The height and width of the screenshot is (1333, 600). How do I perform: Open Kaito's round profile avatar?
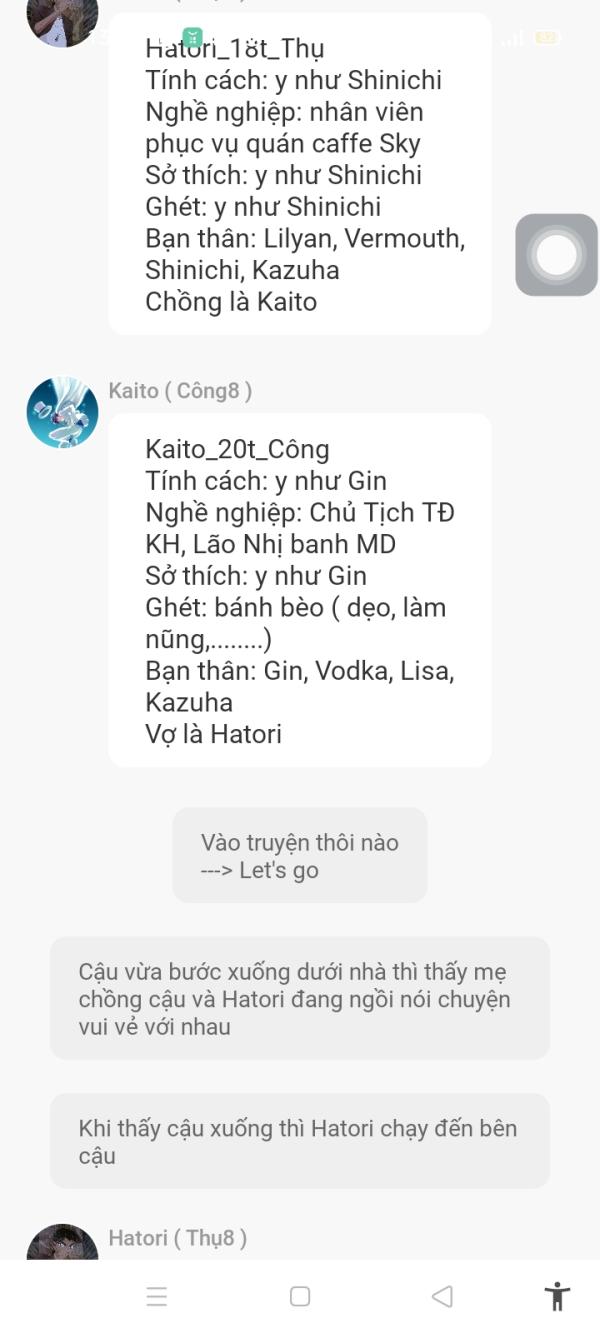click(62, 412)
